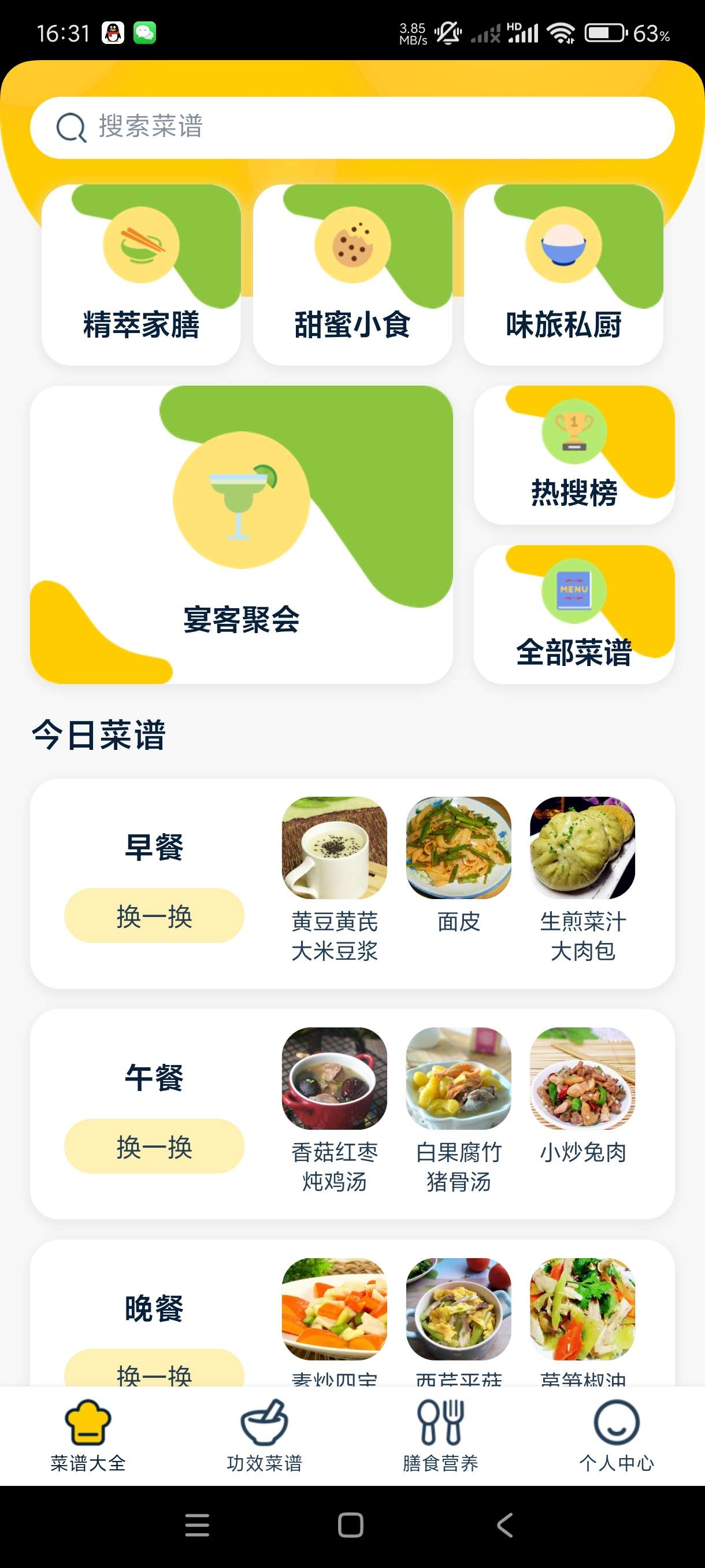
Task: View the 热搜榜 ranking
Action: coord(574,455)
